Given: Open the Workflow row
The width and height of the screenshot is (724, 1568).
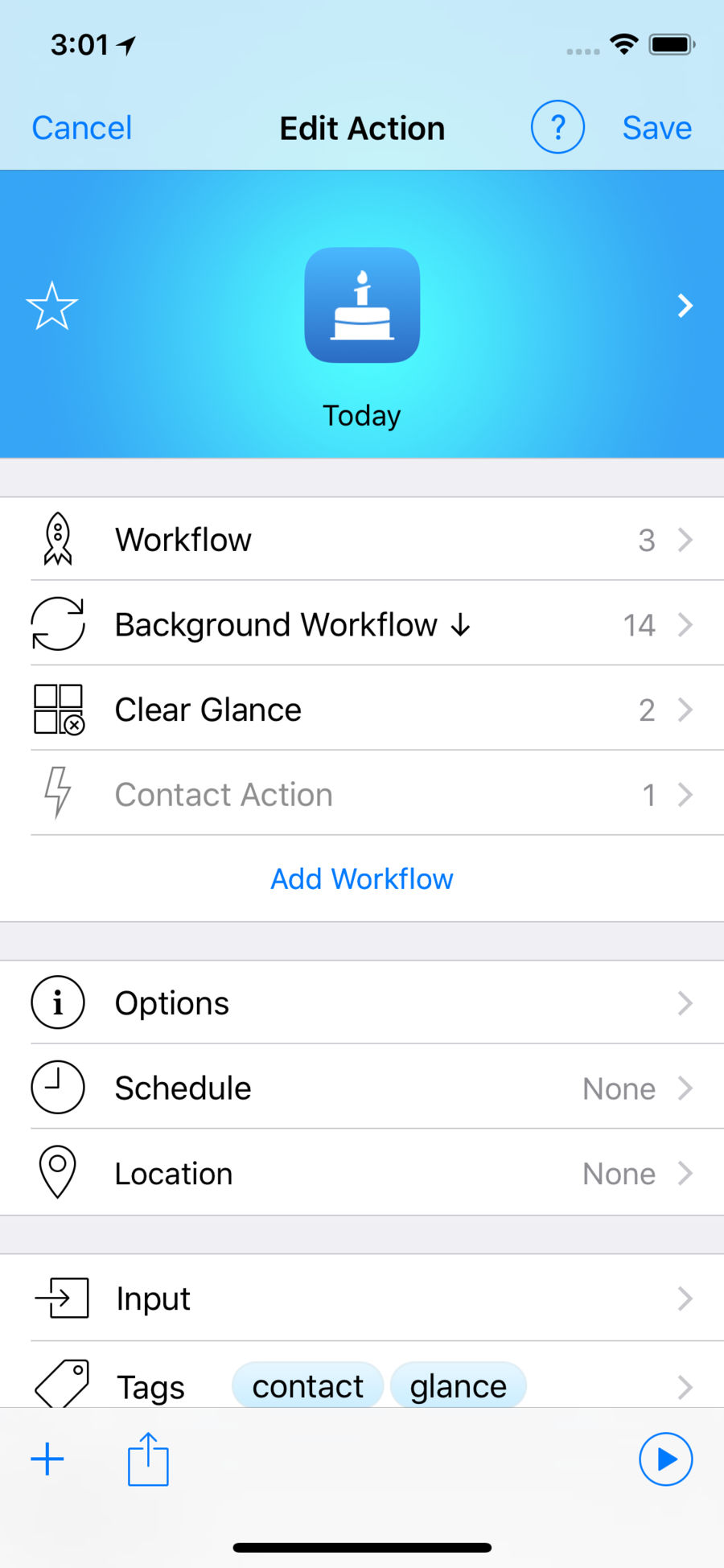Looking at the screenshot, I should tap(362, 539).
